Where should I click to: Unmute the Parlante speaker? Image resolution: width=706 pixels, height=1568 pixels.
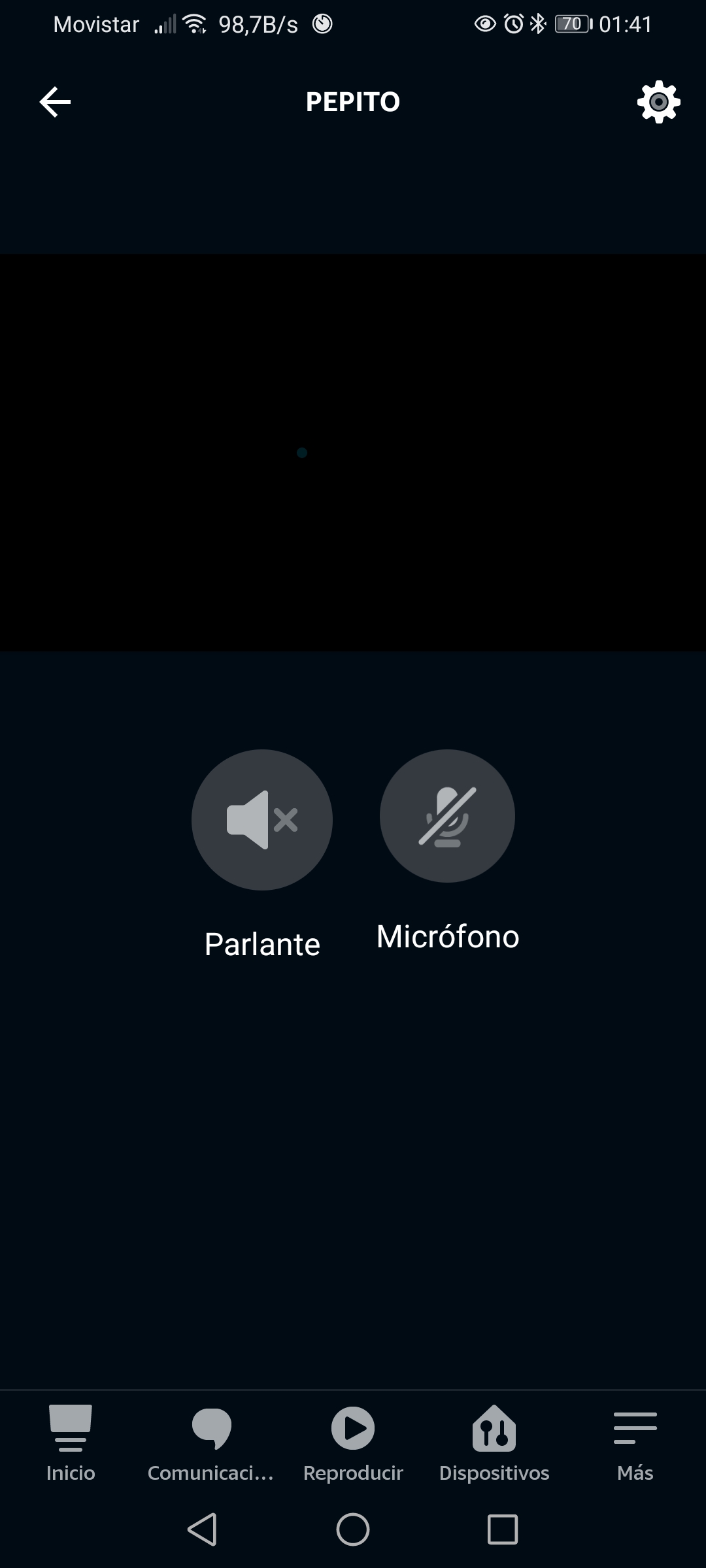pos(261,819)
